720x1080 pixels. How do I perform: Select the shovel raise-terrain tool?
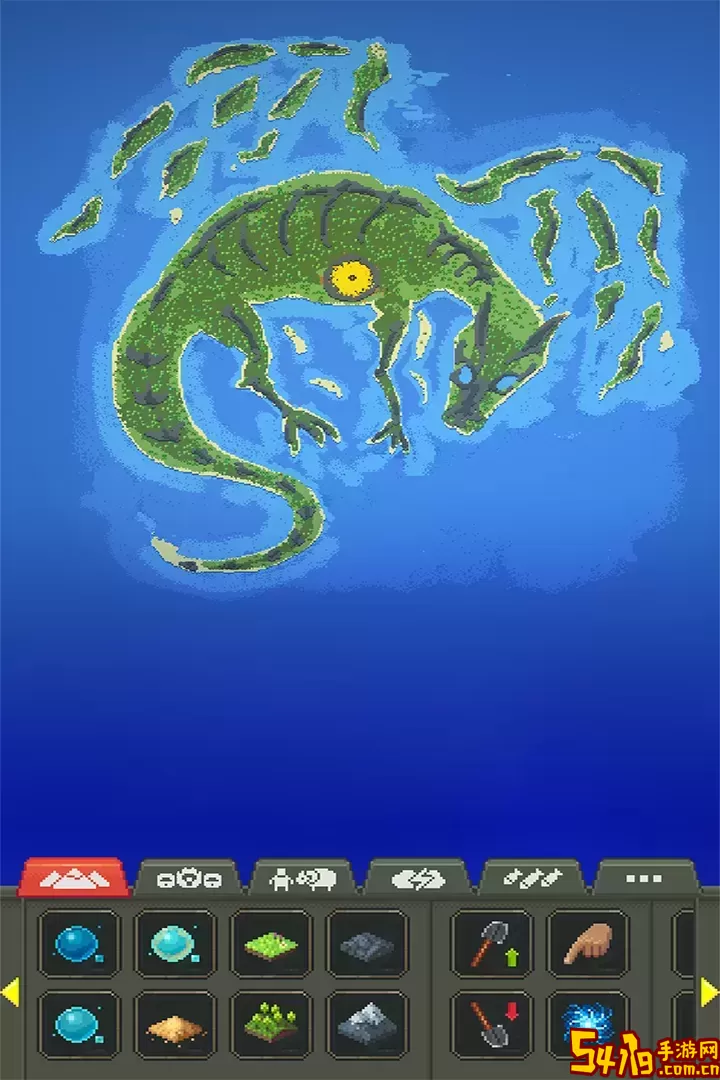pos(492,944)
